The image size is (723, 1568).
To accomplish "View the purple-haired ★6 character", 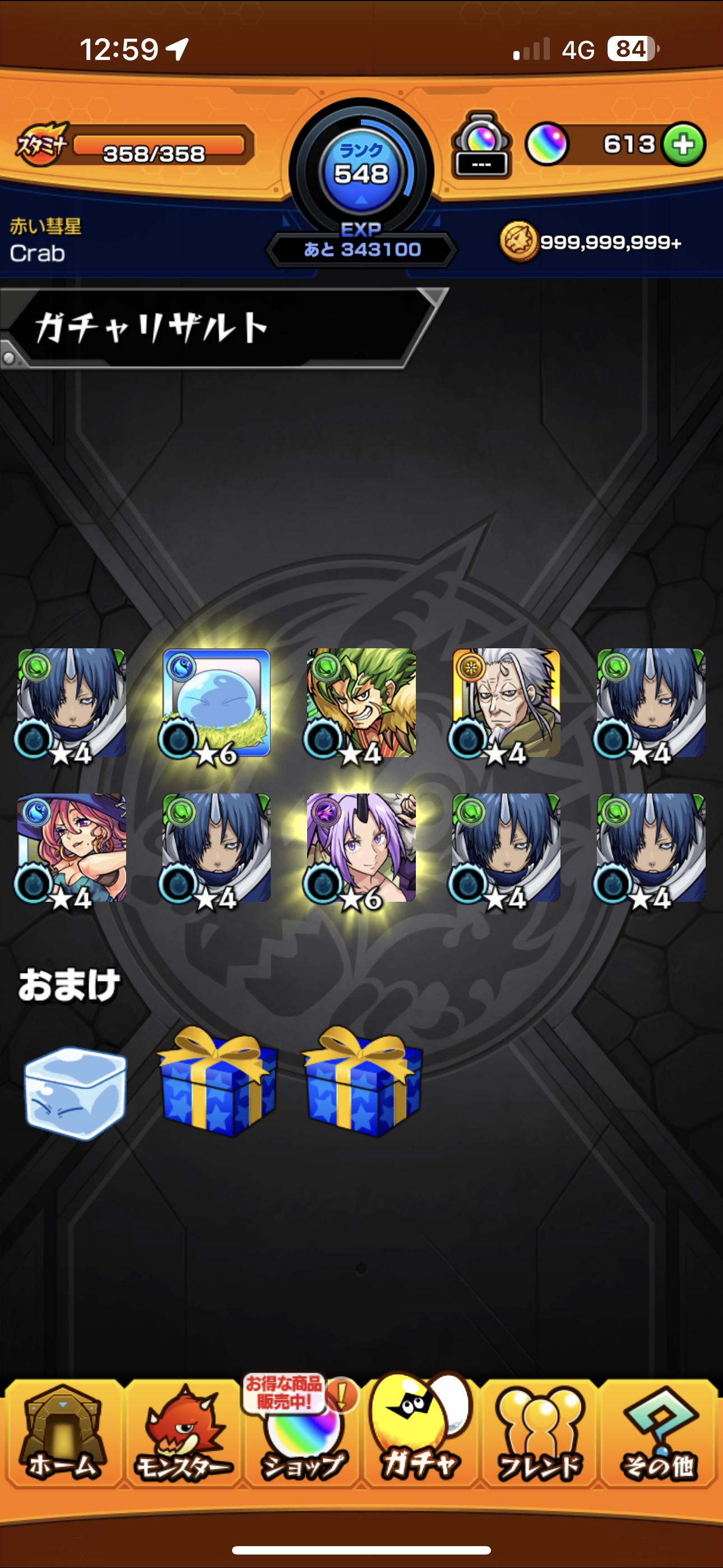I will pos(361,848).
